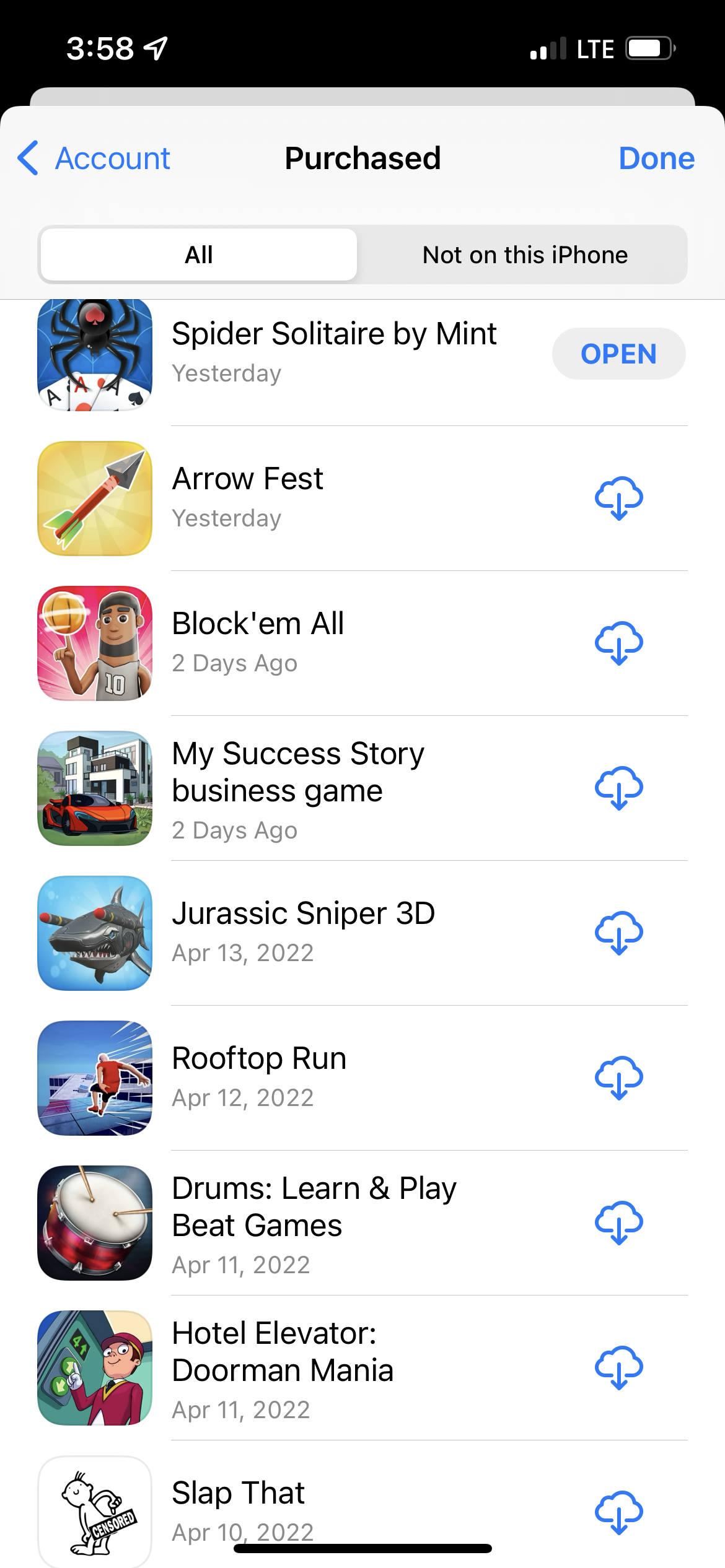
Task: Go back to Account
Action: point(94,159)
